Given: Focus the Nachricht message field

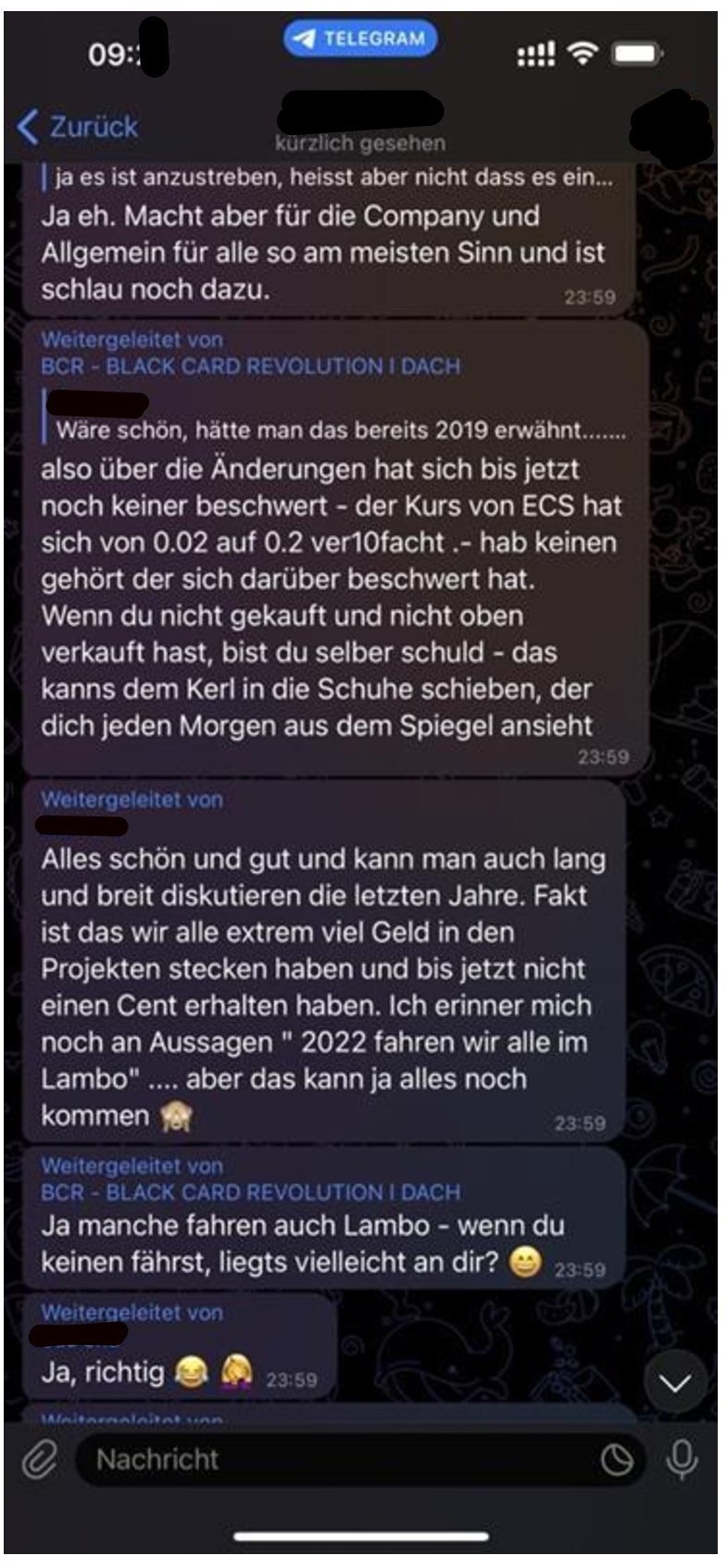Looking at the screenshot, I should pos(333,1460).
